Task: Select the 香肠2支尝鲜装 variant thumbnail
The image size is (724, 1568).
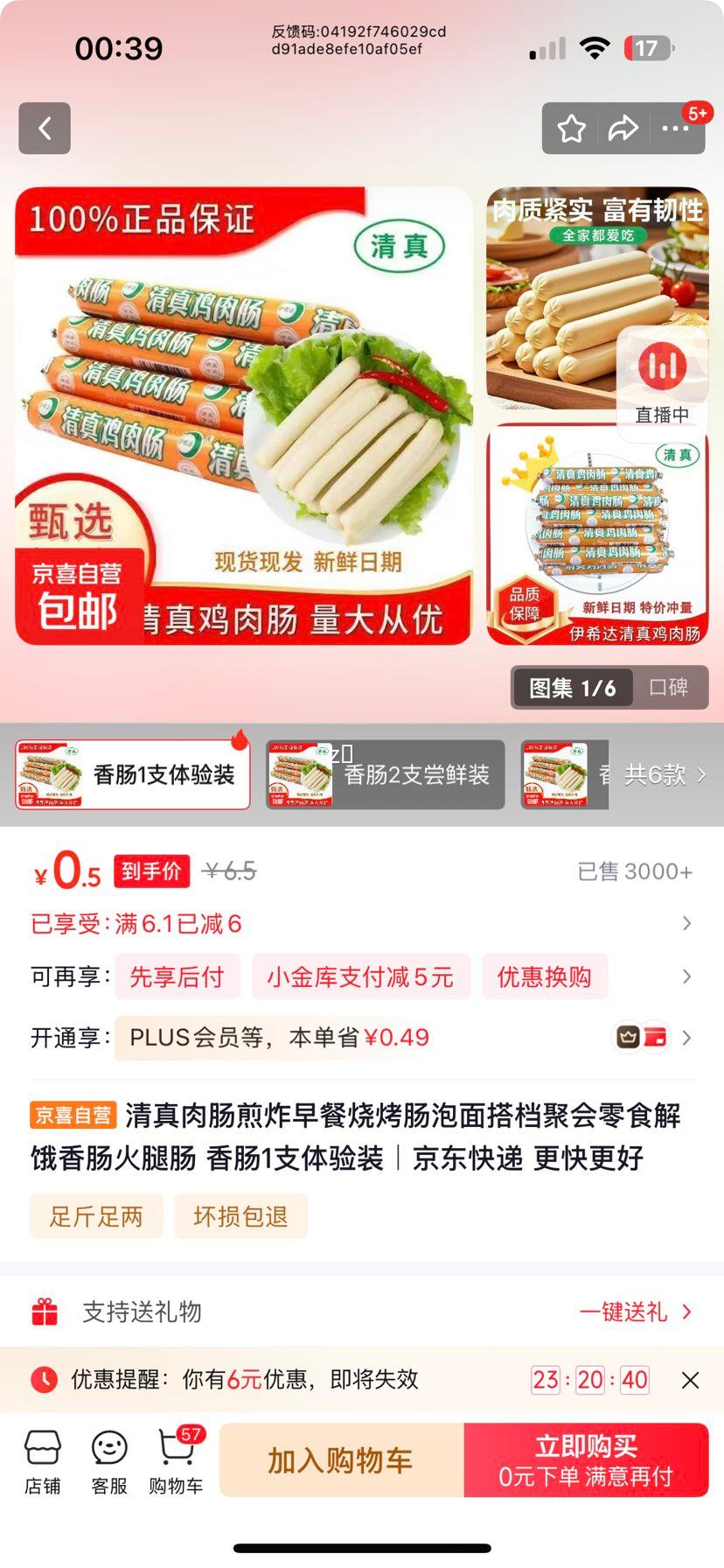Action: [385, 773]
